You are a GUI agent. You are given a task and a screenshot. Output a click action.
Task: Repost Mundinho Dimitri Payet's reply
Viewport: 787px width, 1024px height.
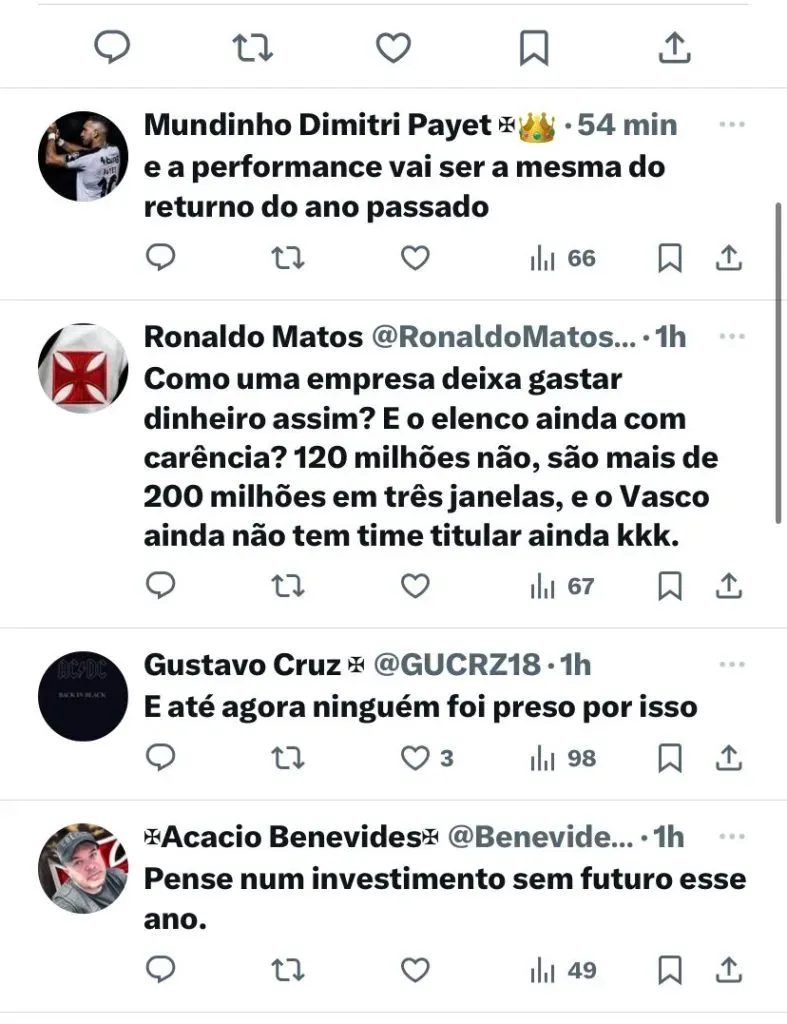(289, 259)
